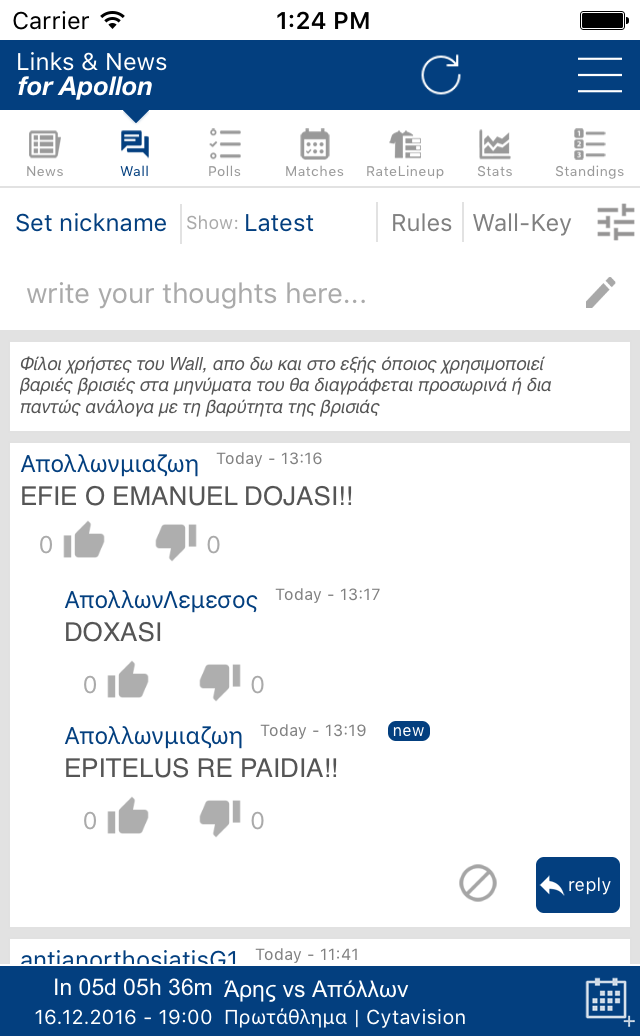Viewport: 640px width, 1036px height.
Task: Go to the Polls tab
Action: pos(225,153)
